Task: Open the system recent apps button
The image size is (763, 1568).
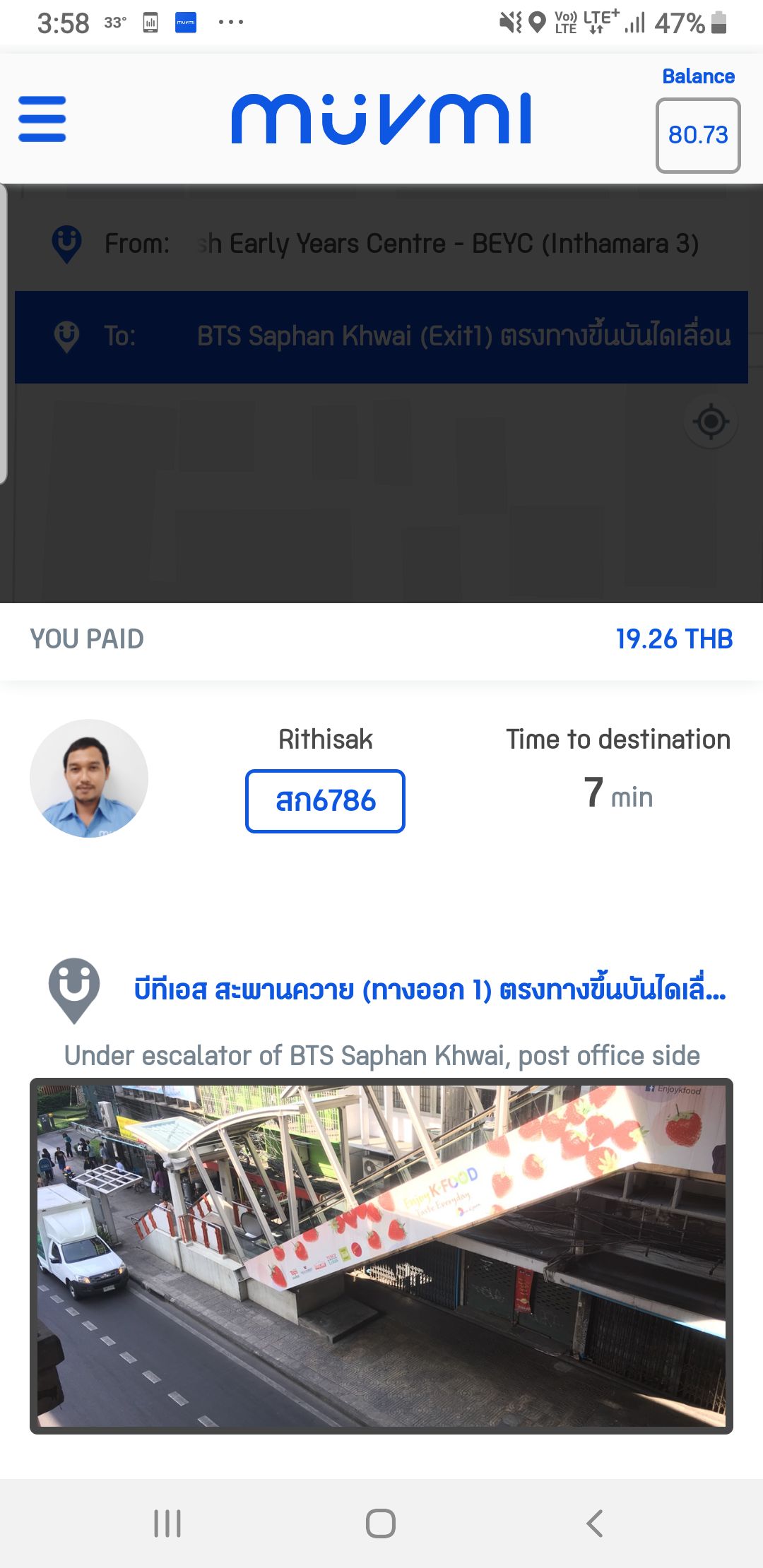Action: [167, 1523]
